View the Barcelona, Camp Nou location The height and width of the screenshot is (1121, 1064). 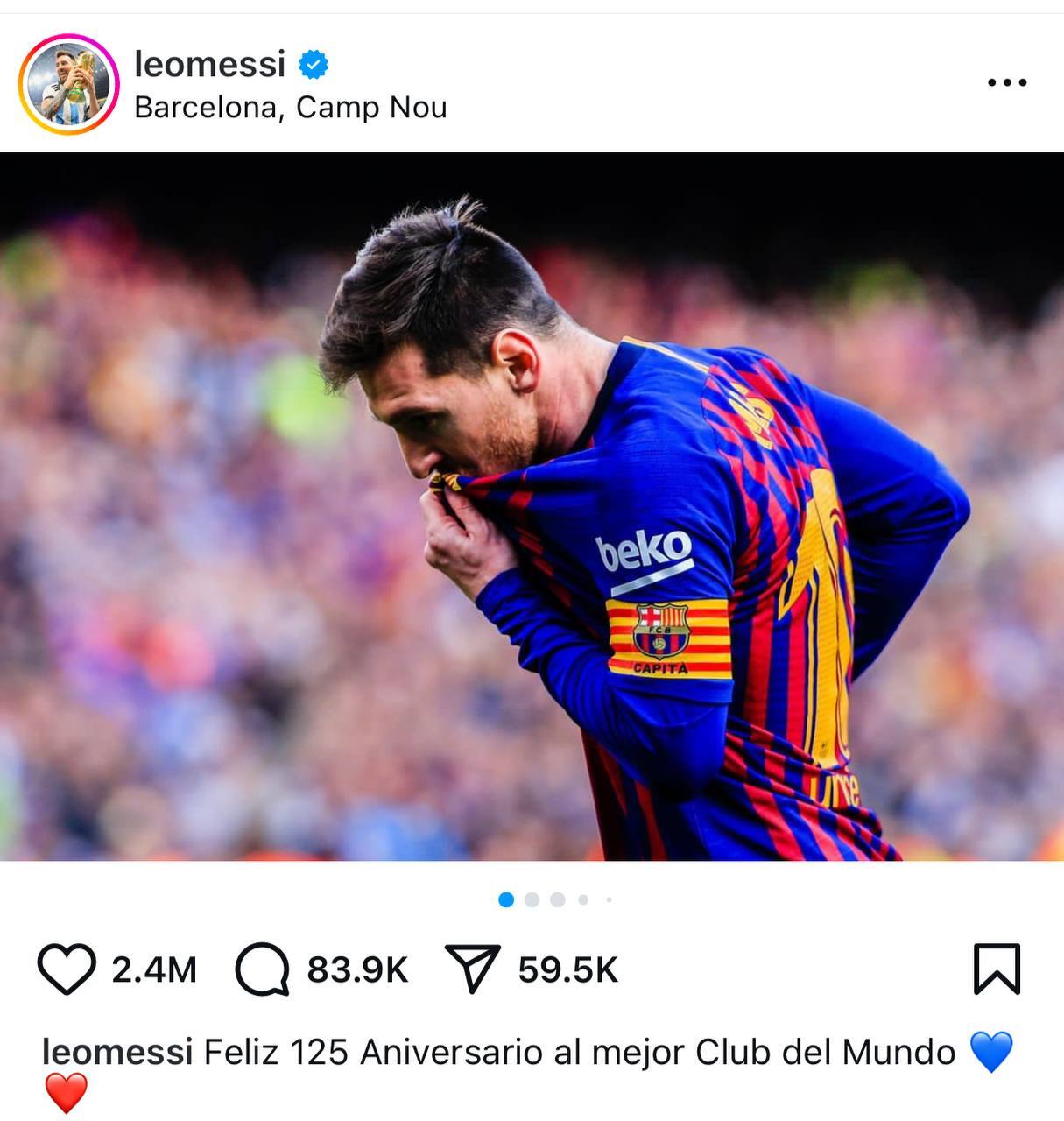291,107
